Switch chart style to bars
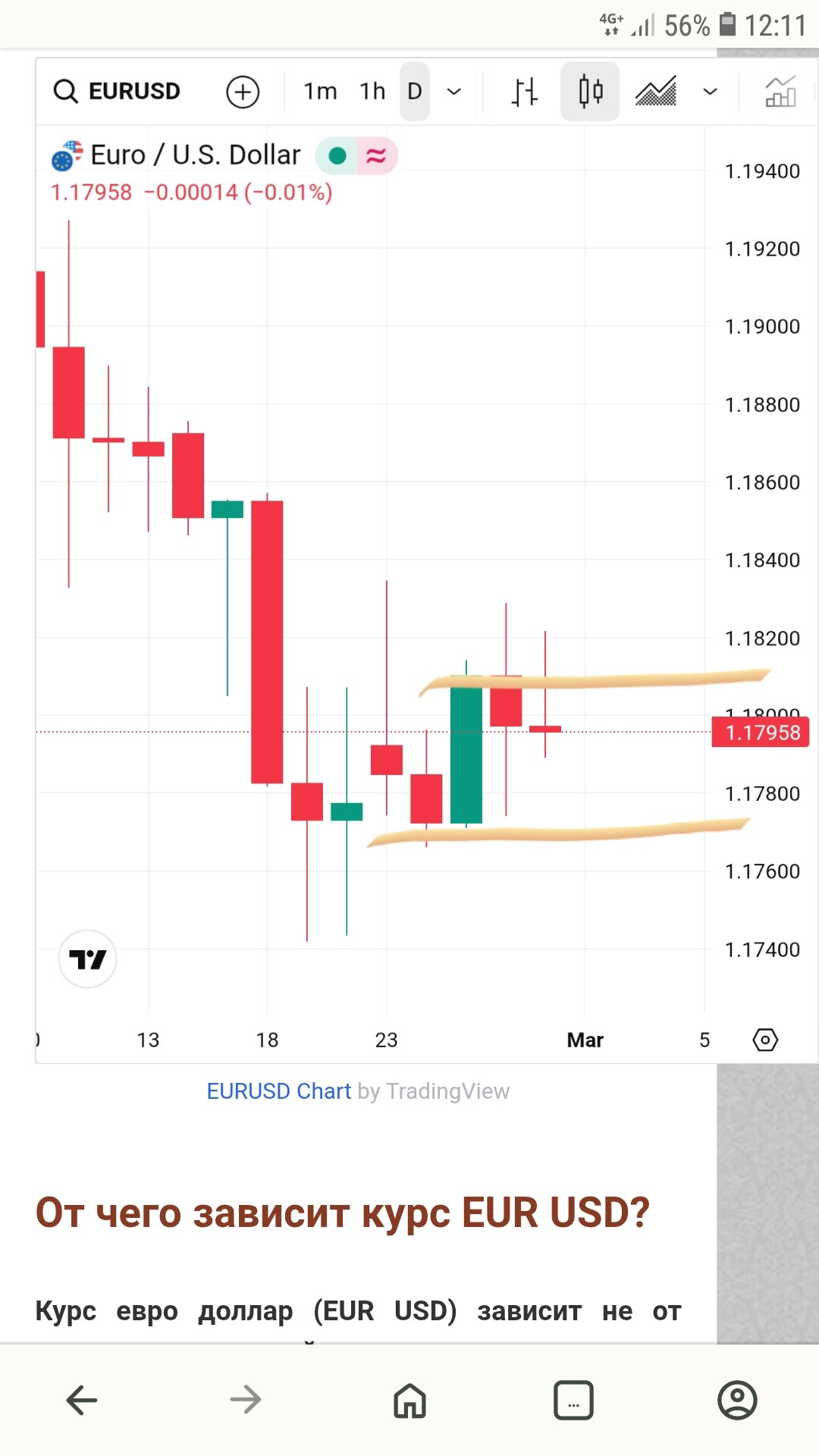819x1456 pixels. (x=524, y=92)
